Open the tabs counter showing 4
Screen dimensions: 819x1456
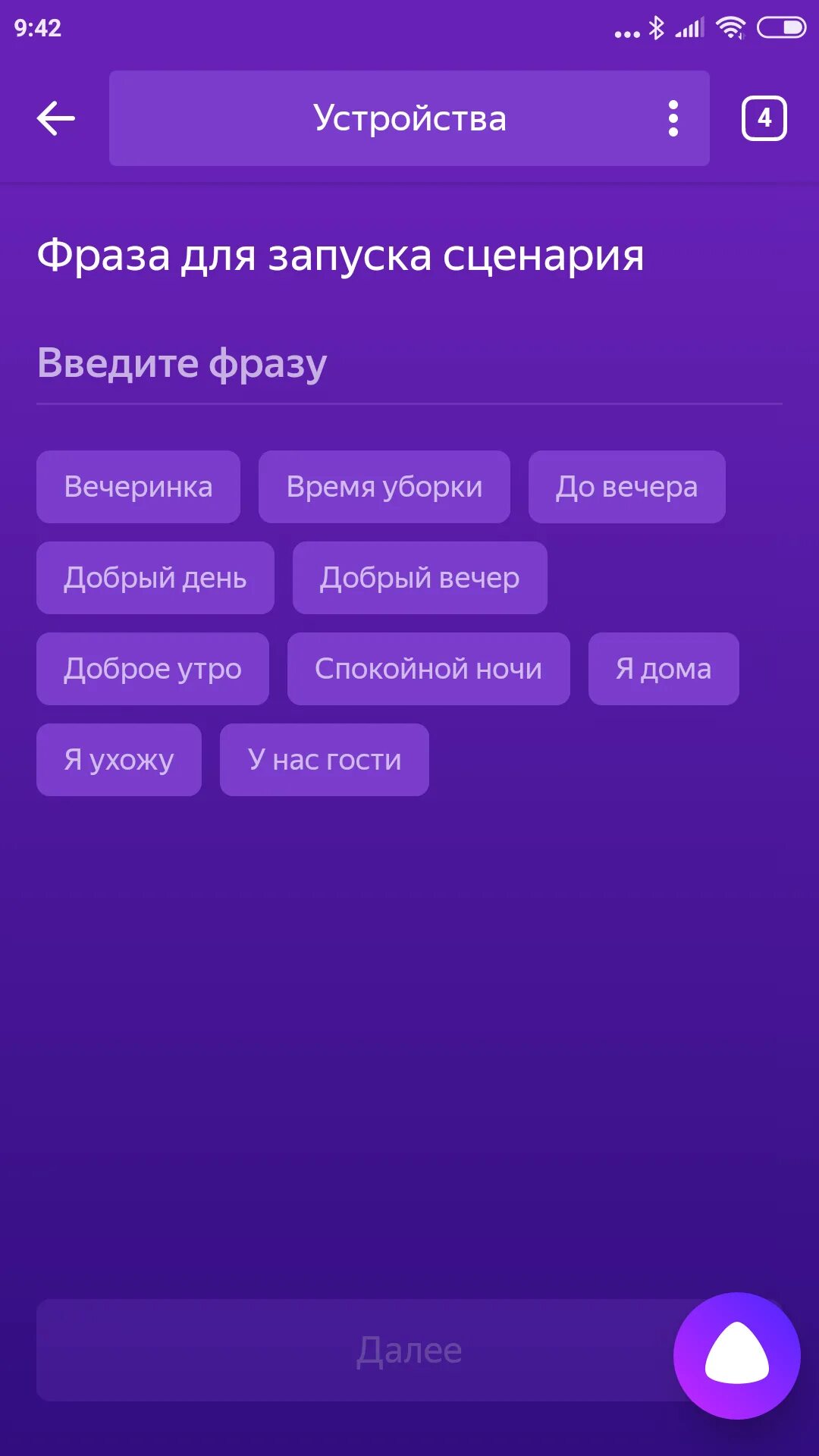pos(764,118)
